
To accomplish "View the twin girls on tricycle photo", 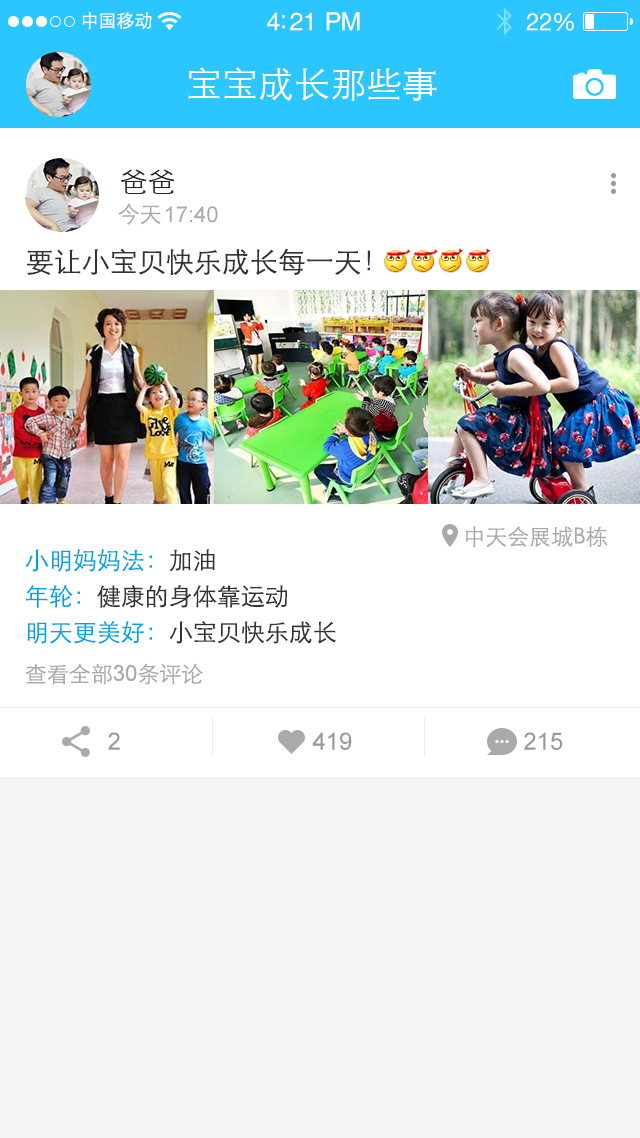I will point(534,397).
